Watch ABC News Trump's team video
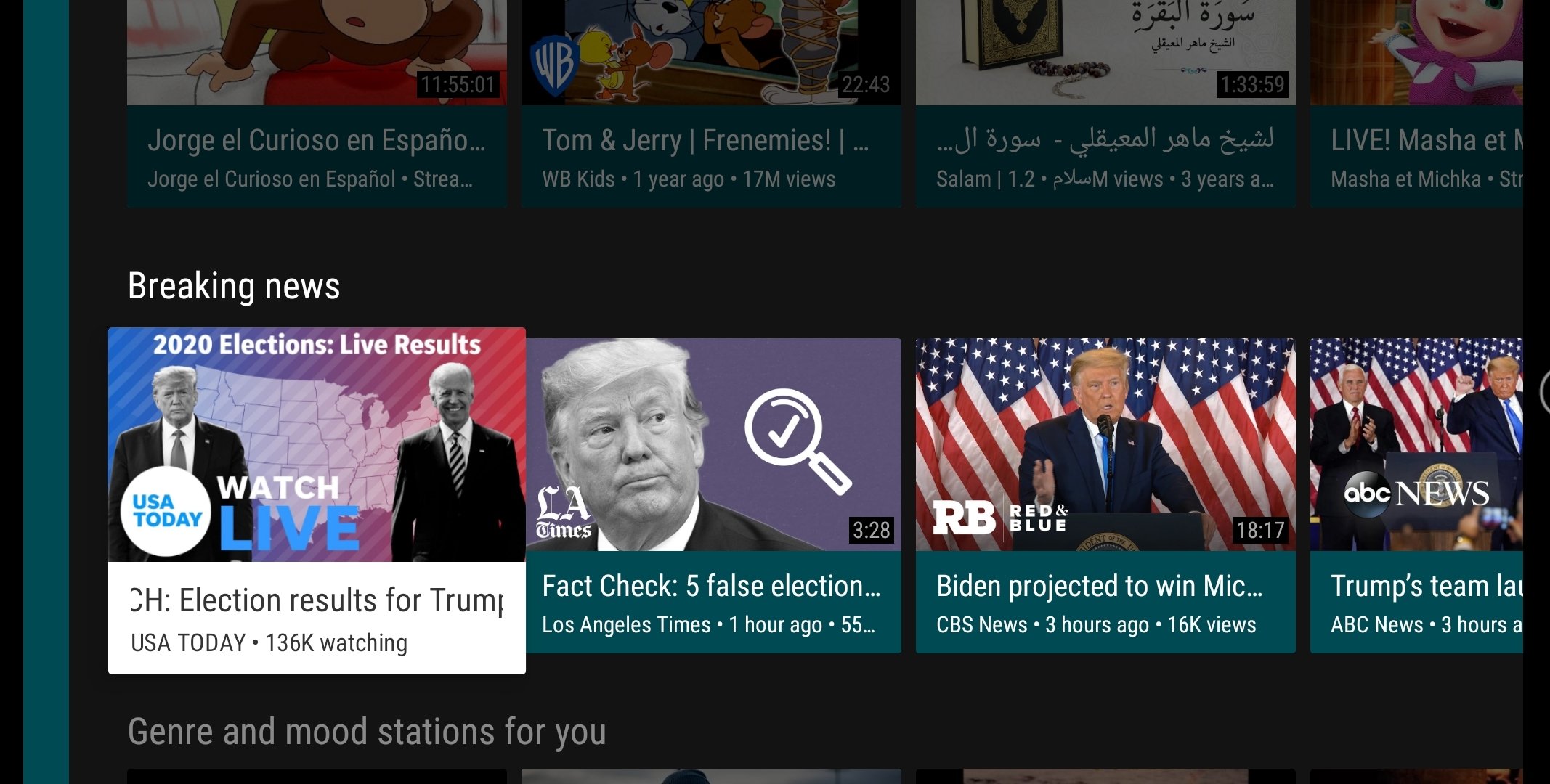Viewport: 1550px width, 784px height. (1416, 494)
